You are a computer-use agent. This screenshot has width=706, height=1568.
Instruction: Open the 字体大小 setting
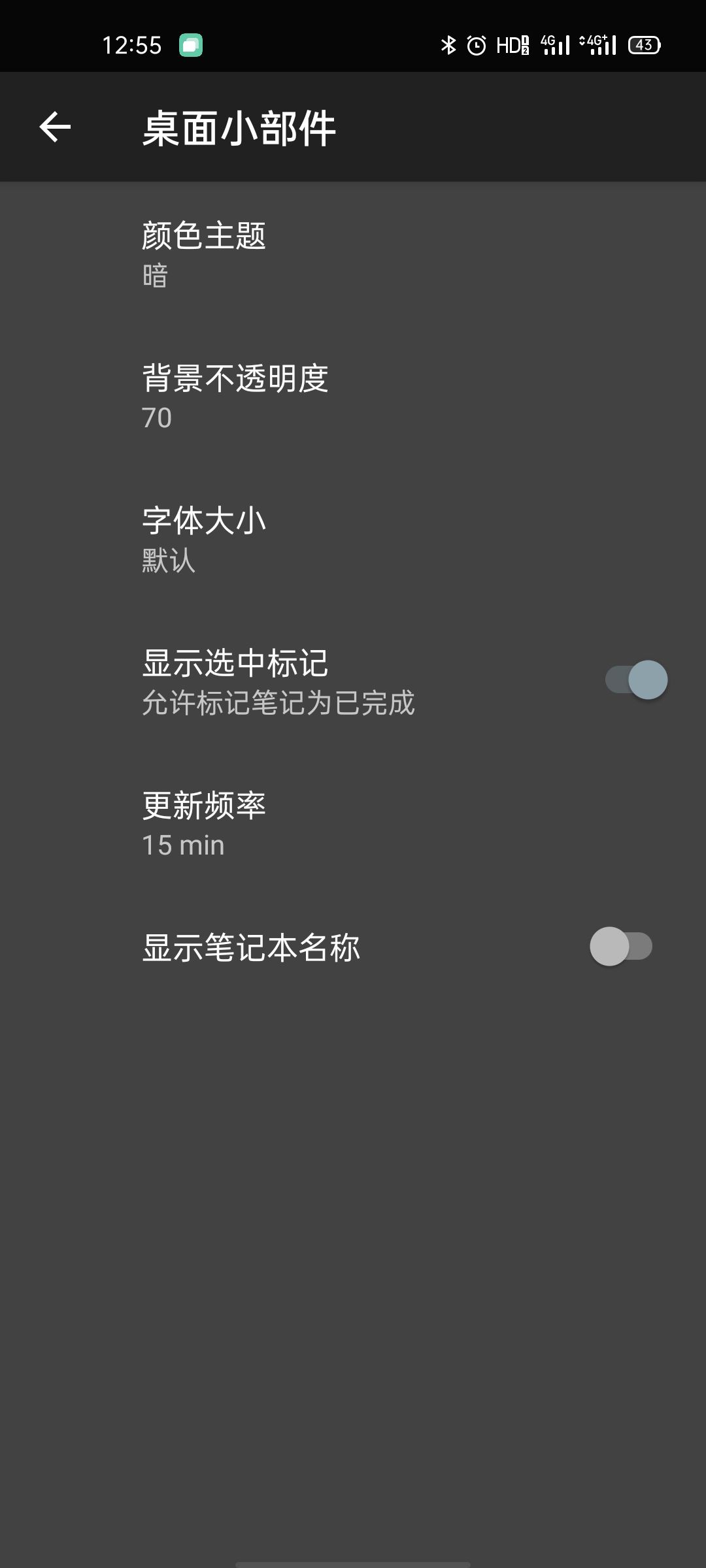pos(353,538)
